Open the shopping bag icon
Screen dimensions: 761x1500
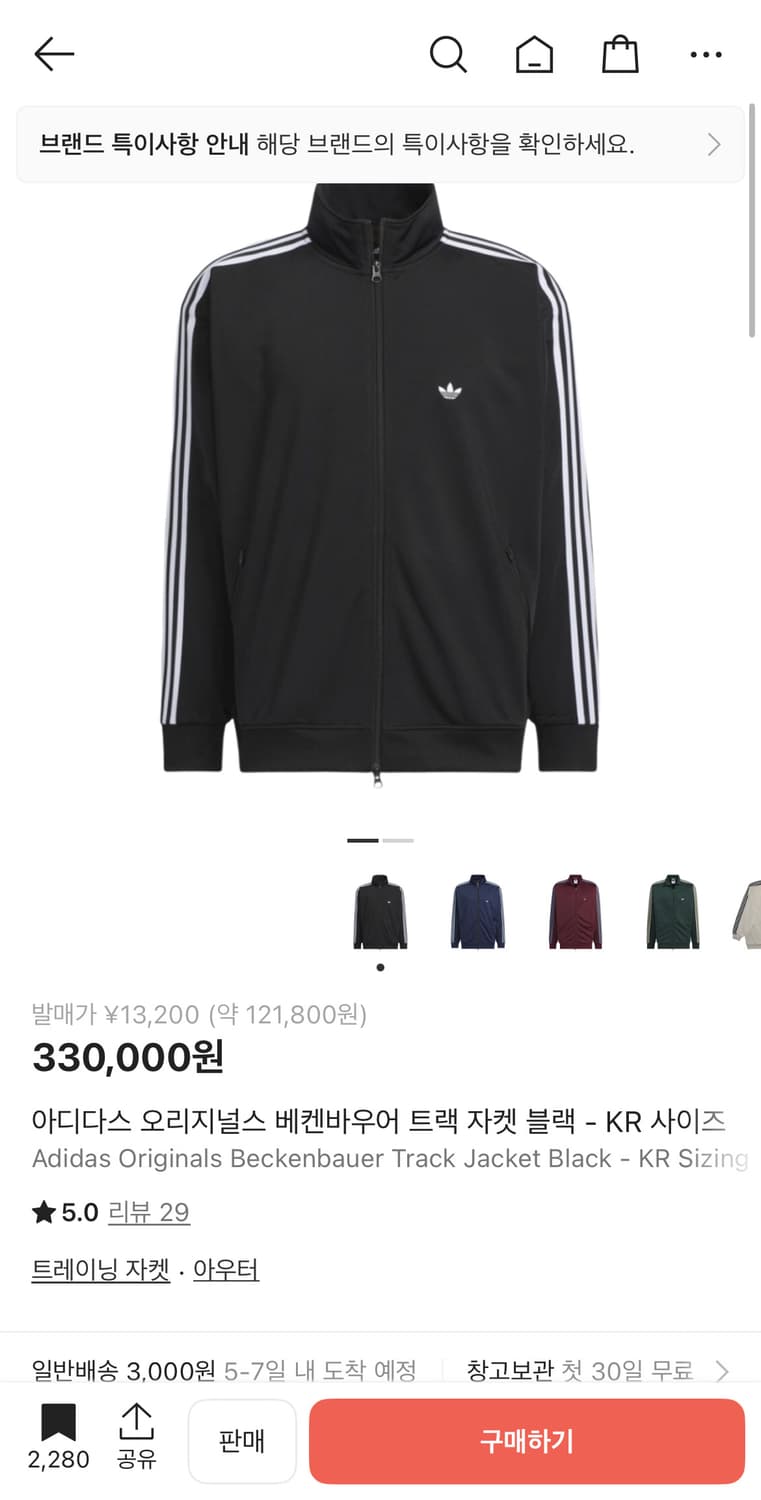621,54
